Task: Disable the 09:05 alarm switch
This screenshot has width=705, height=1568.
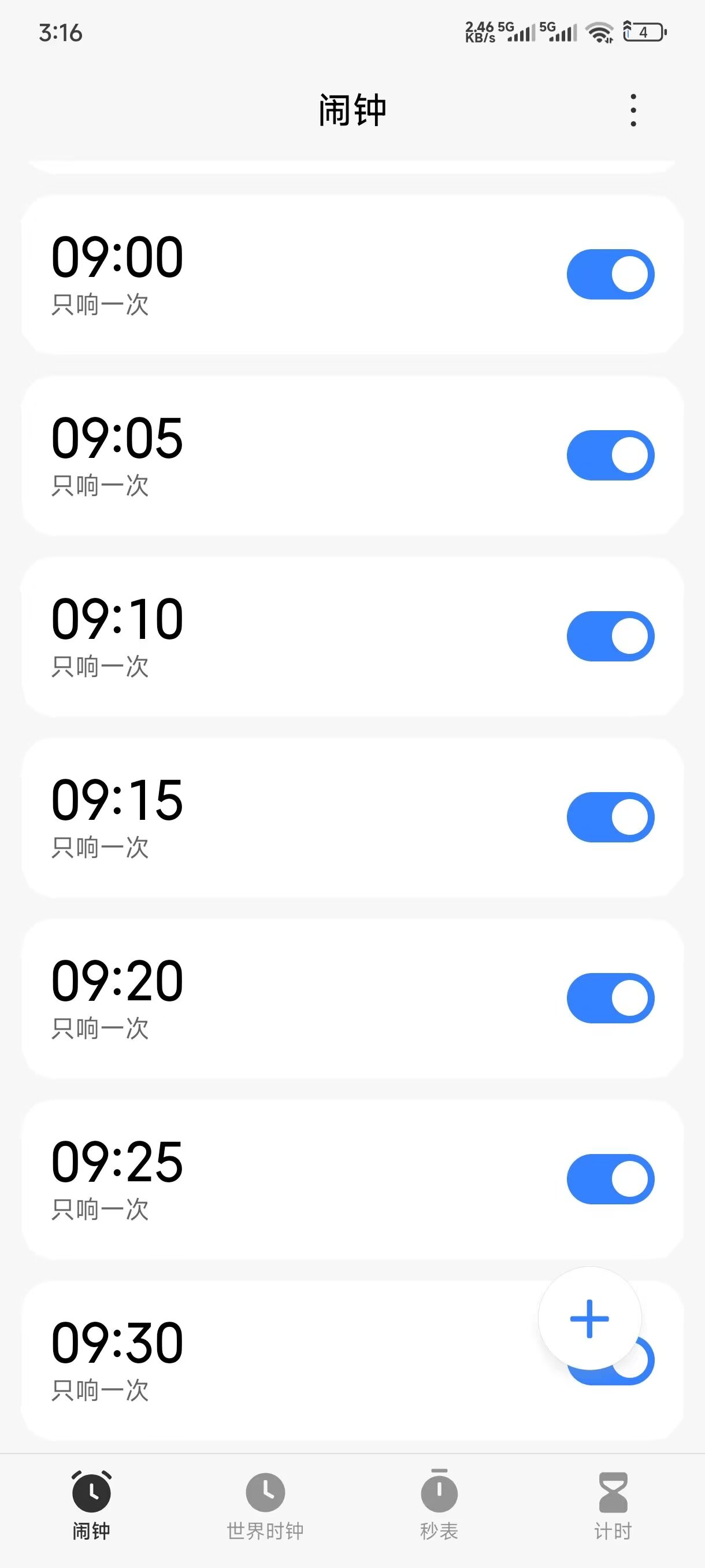Action: (610, 455)
